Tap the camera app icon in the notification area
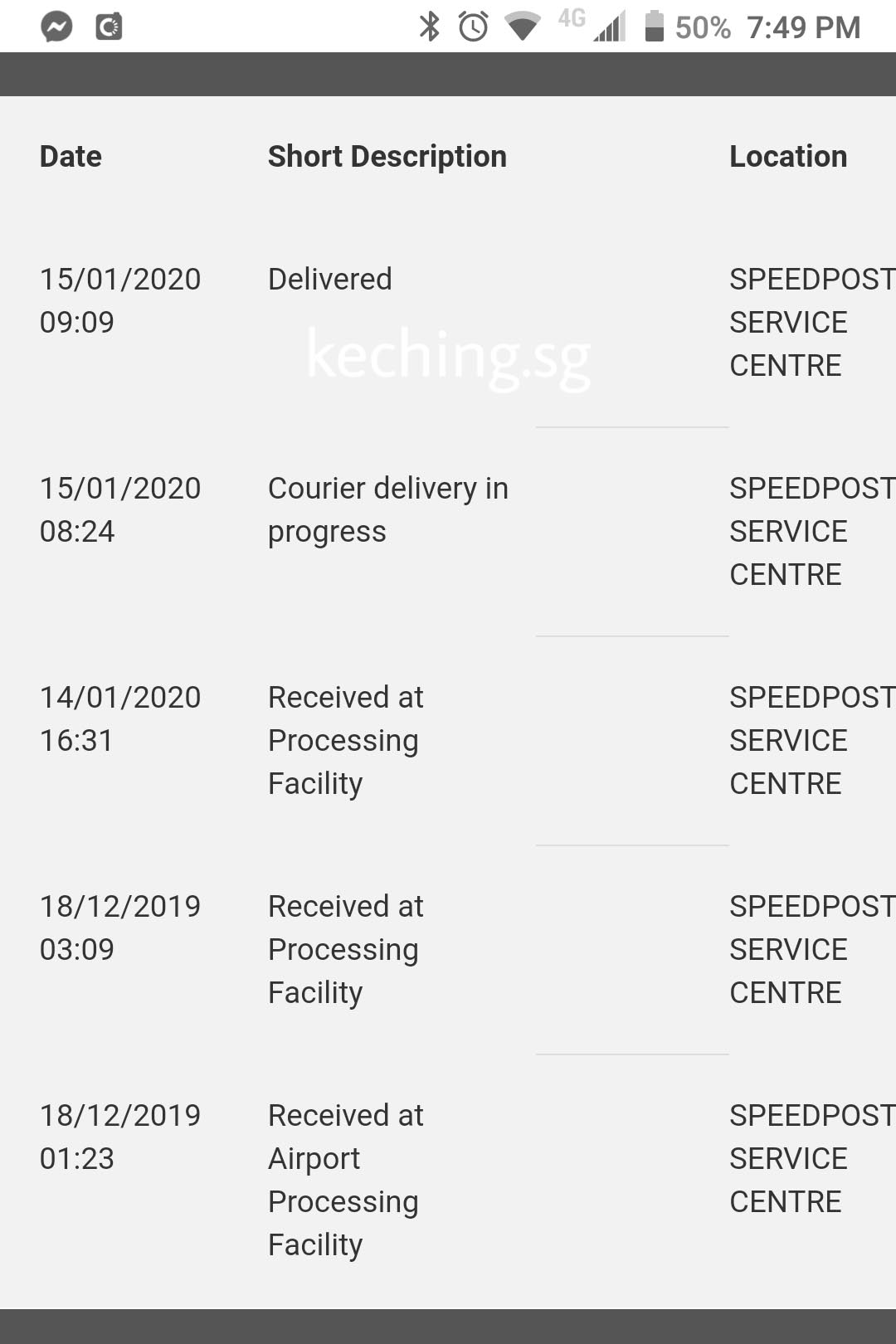This screenshot has width=896, height=1344. point(110,26)
